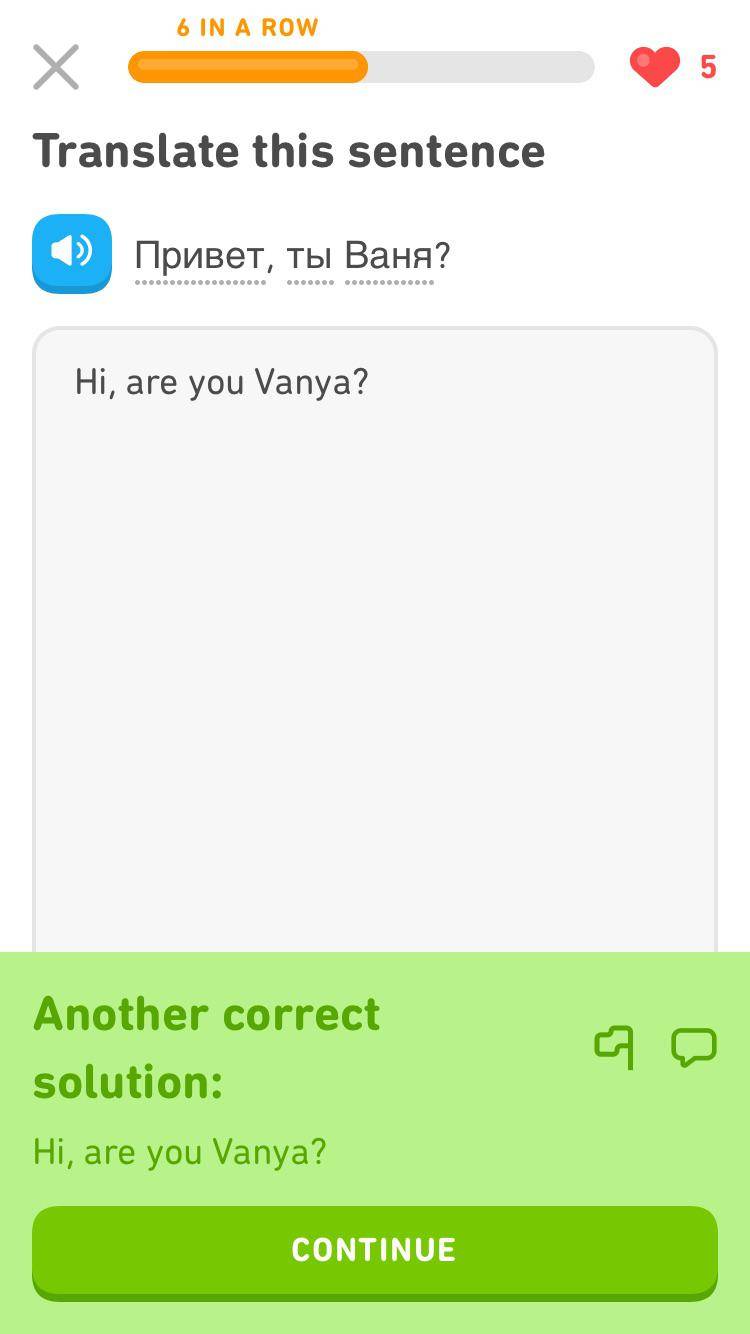Play the sentence audio
The width and height of the screenshot is (750, 1334).
pos(72,253)
